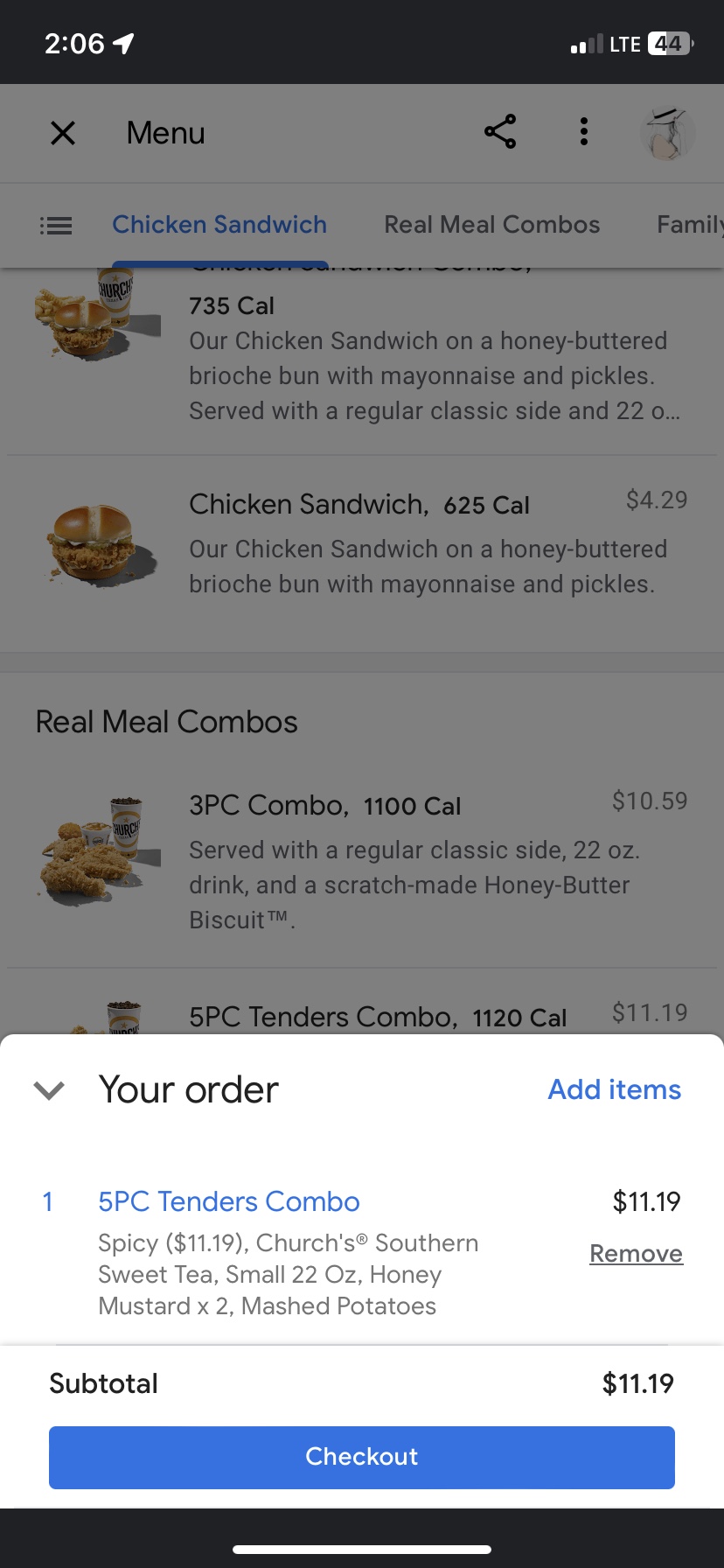The width and height of the screenshot is (724, 1568).
Task: Tap Add items to the order
Action: [614, 1089]
